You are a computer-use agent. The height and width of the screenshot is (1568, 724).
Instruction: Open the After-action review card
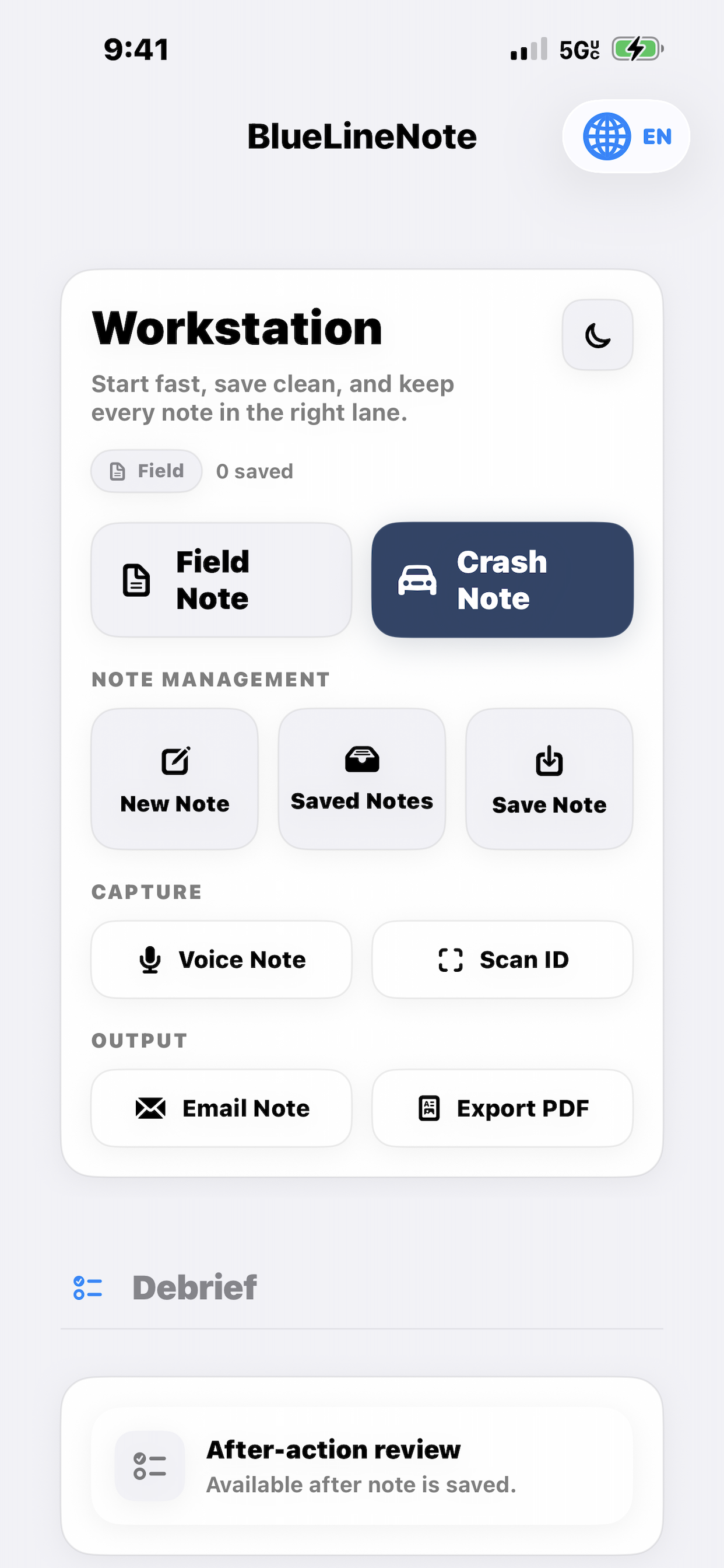[x=362, y=1466]
